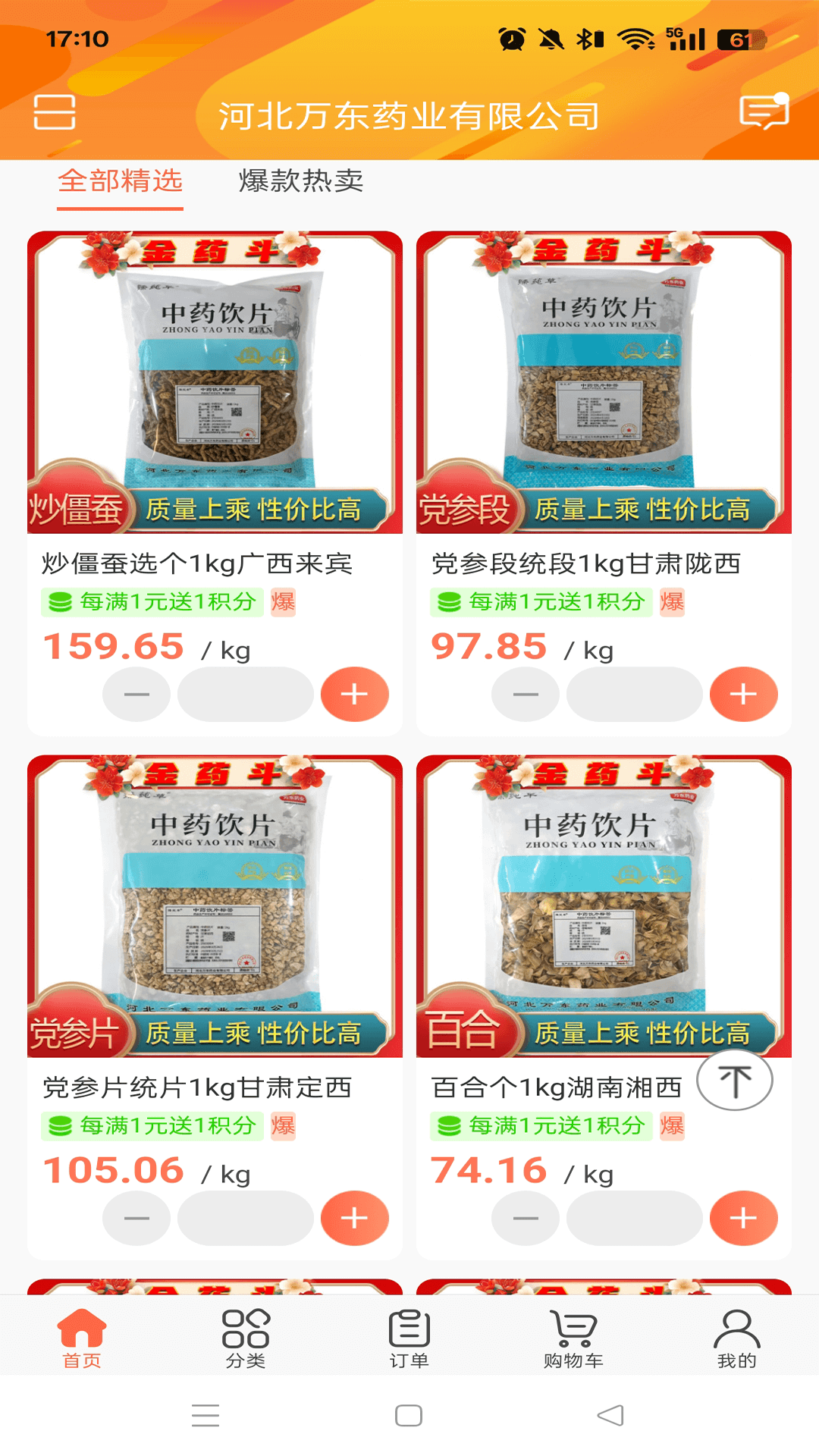The height and width of the screenshot is (1456, 819).
Task: Increase quantity of 百合个1kg湖南湘西
Action: pos(743,1219)
